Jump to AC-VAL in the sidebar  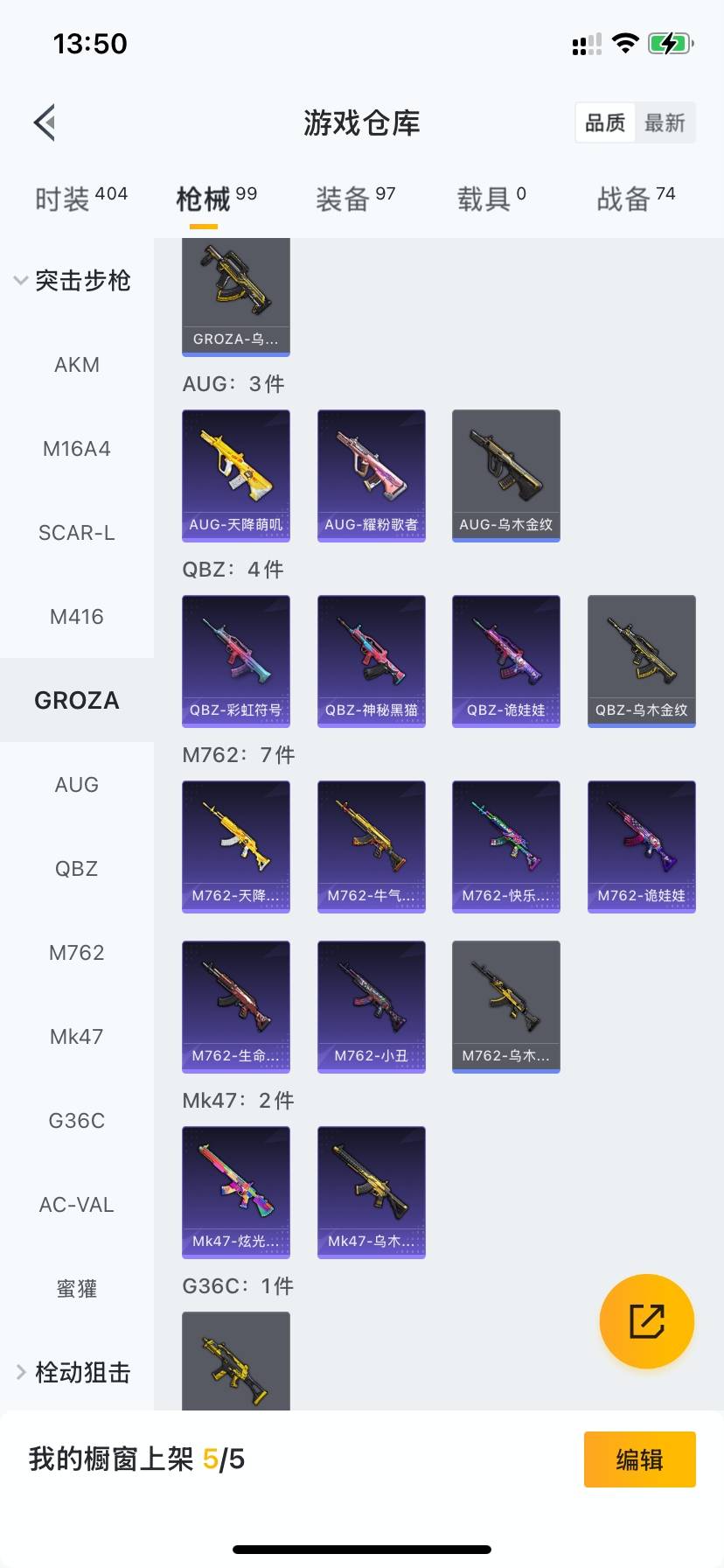point(77,1205)
